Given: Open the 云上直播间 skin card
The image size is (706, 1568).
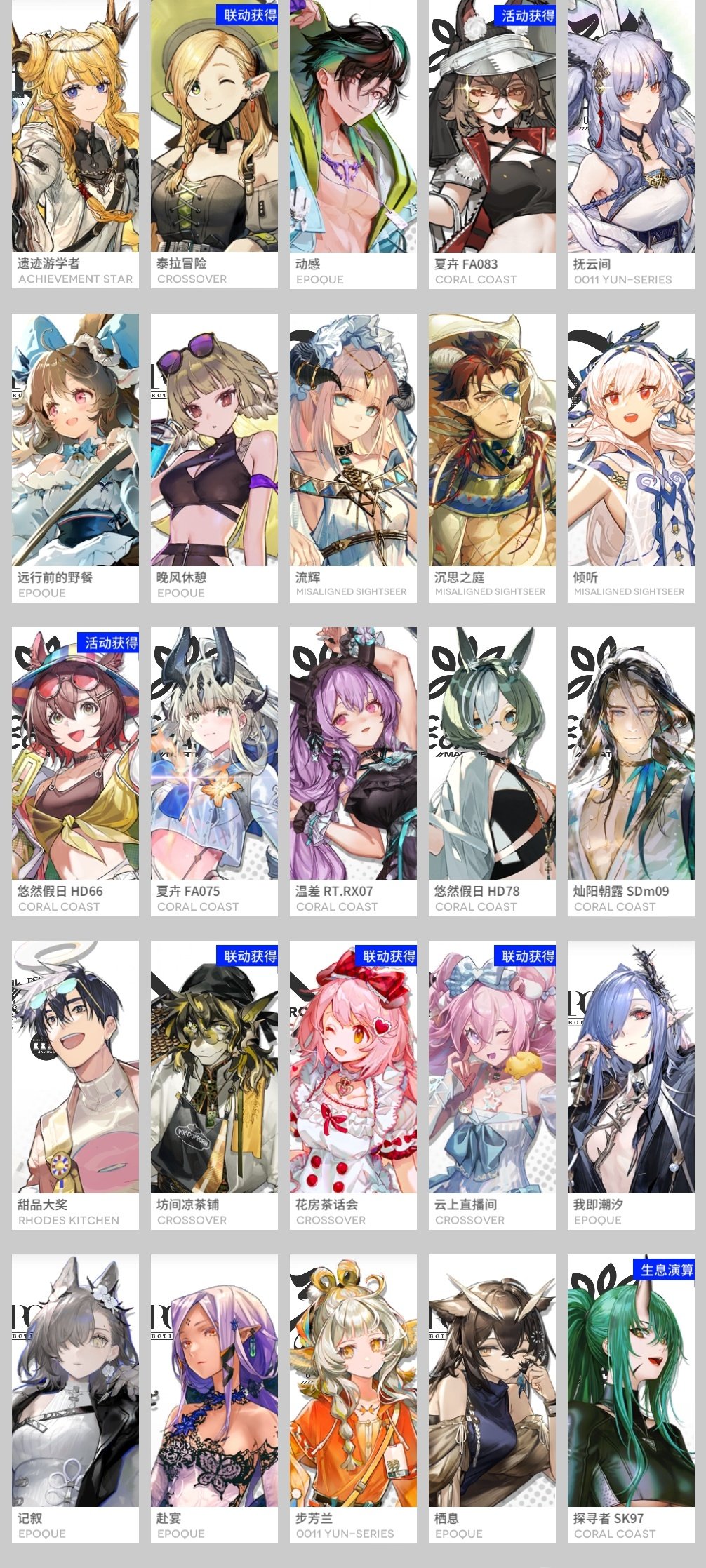Looking at the screenshot, I should [x=492, y=1081].
